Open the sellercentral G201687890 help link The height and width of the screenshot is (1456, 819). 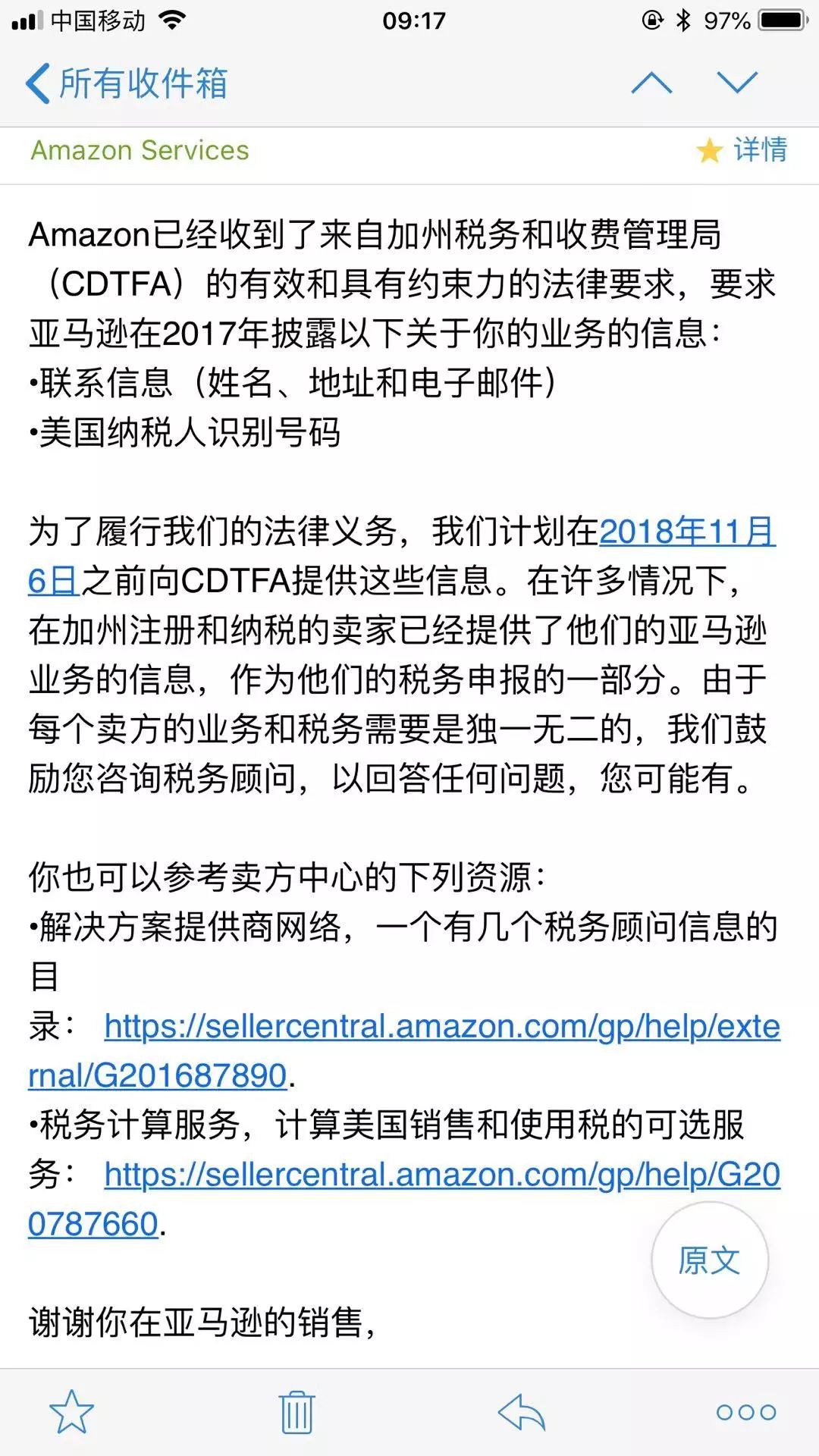(x=441, y=1027)
